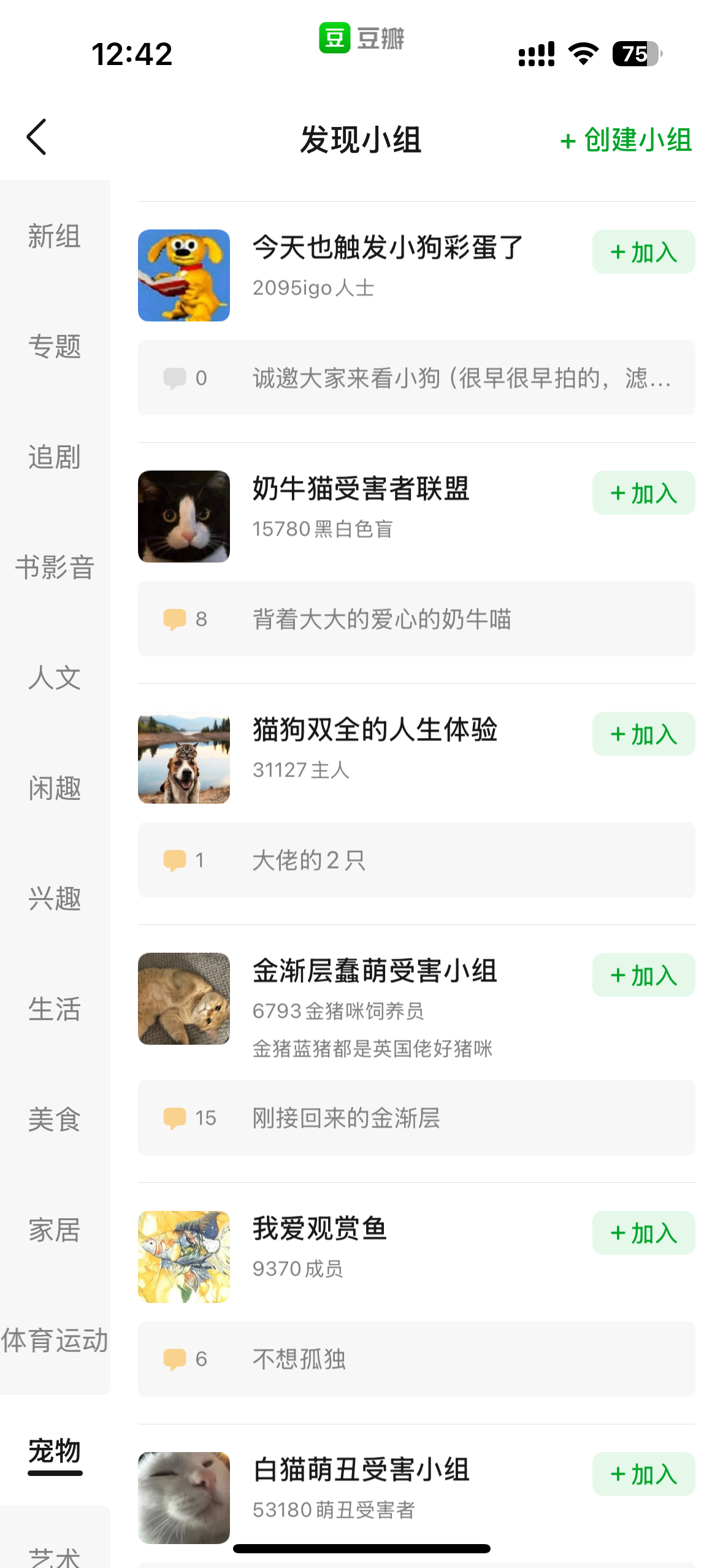Viewport: 723px width, 1568px height.
Task: Open the post 大佬的2只
Action: (x=416, y=860)
